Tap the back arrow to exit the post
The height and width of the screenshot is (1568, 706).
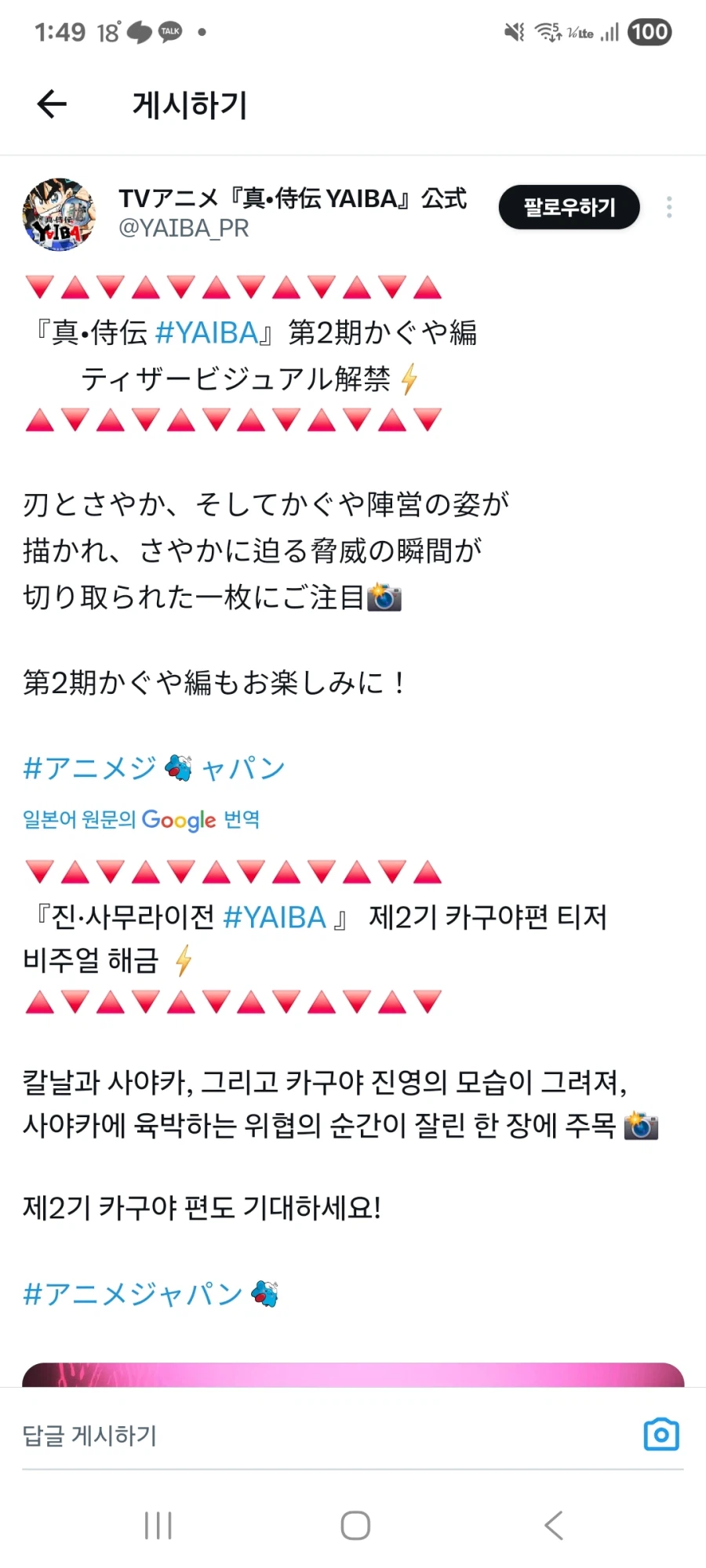click(50, 104)
